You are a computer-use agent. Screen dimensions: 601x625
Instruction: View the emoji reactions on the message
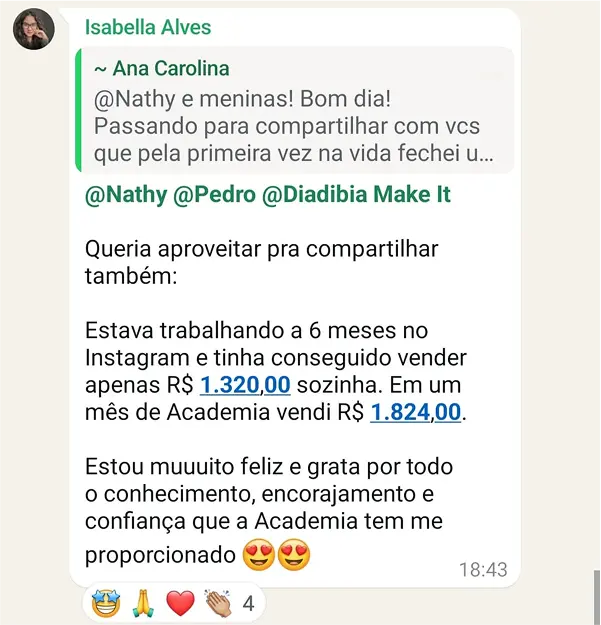tap(173, 603)
